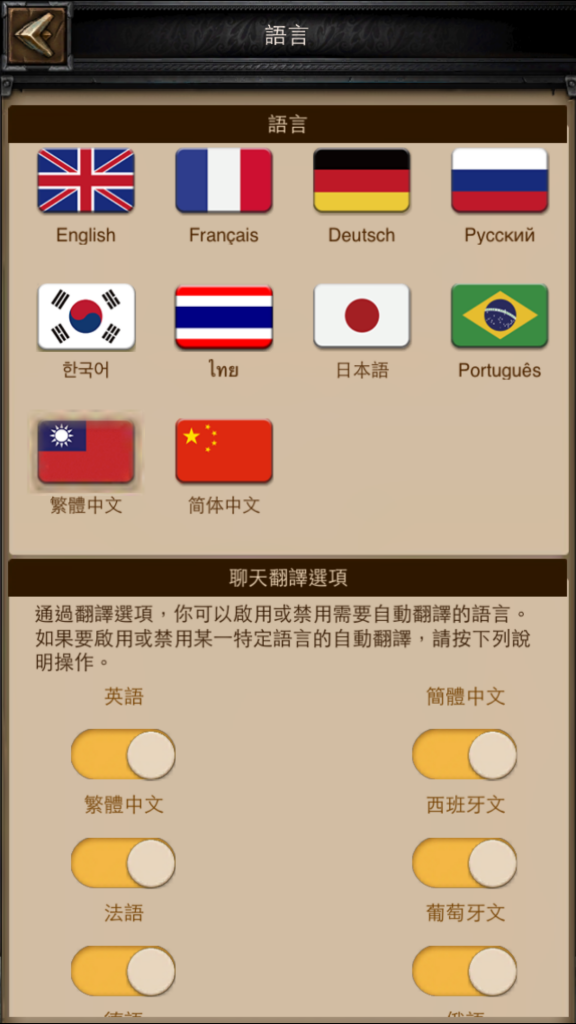Screen dimensions: 576x1024
Task: Switch to Português language
Action: point(500,316)
